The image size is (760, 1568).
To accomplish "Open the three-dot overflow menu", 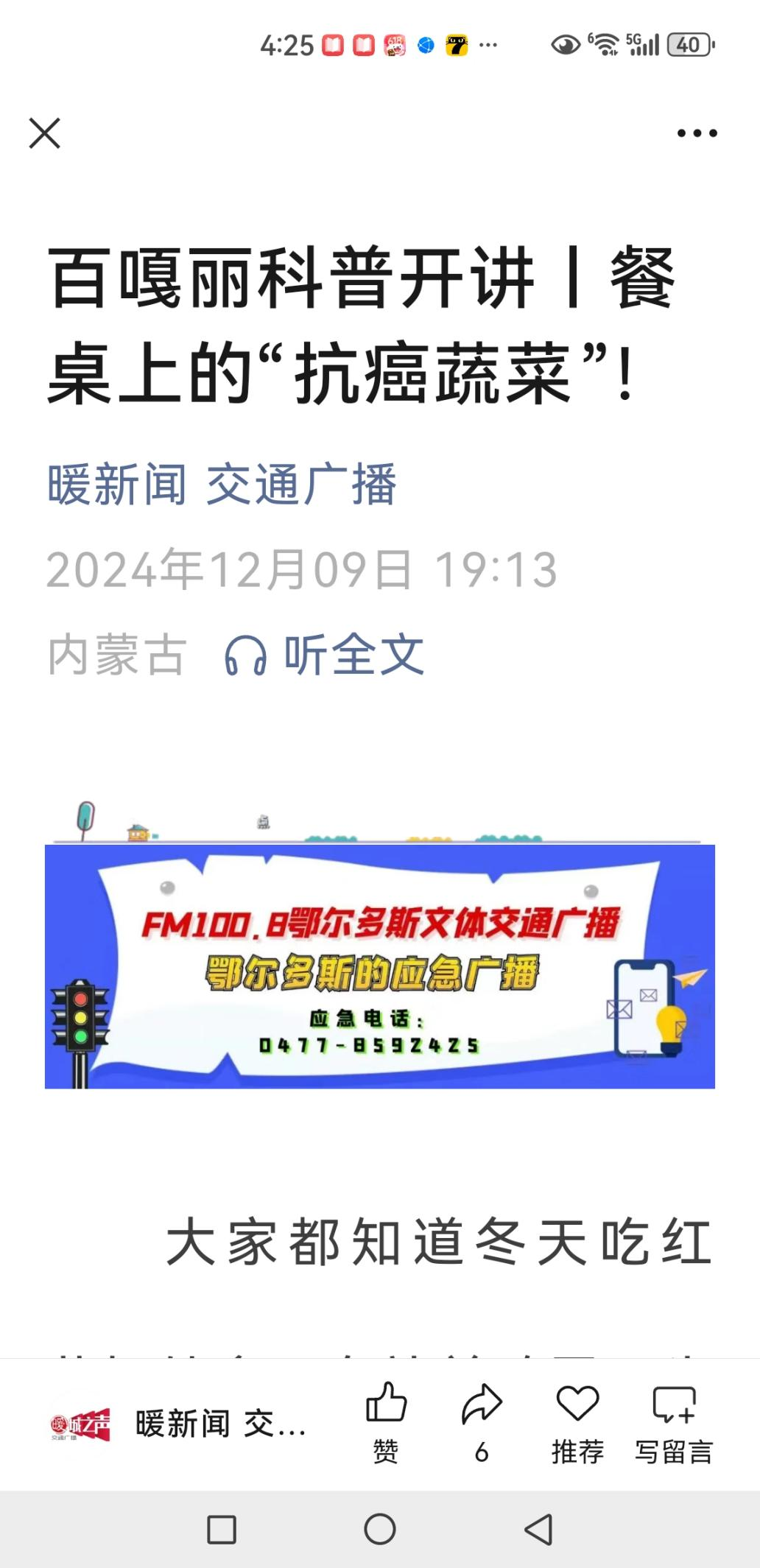I will click(x=697, y=133).
